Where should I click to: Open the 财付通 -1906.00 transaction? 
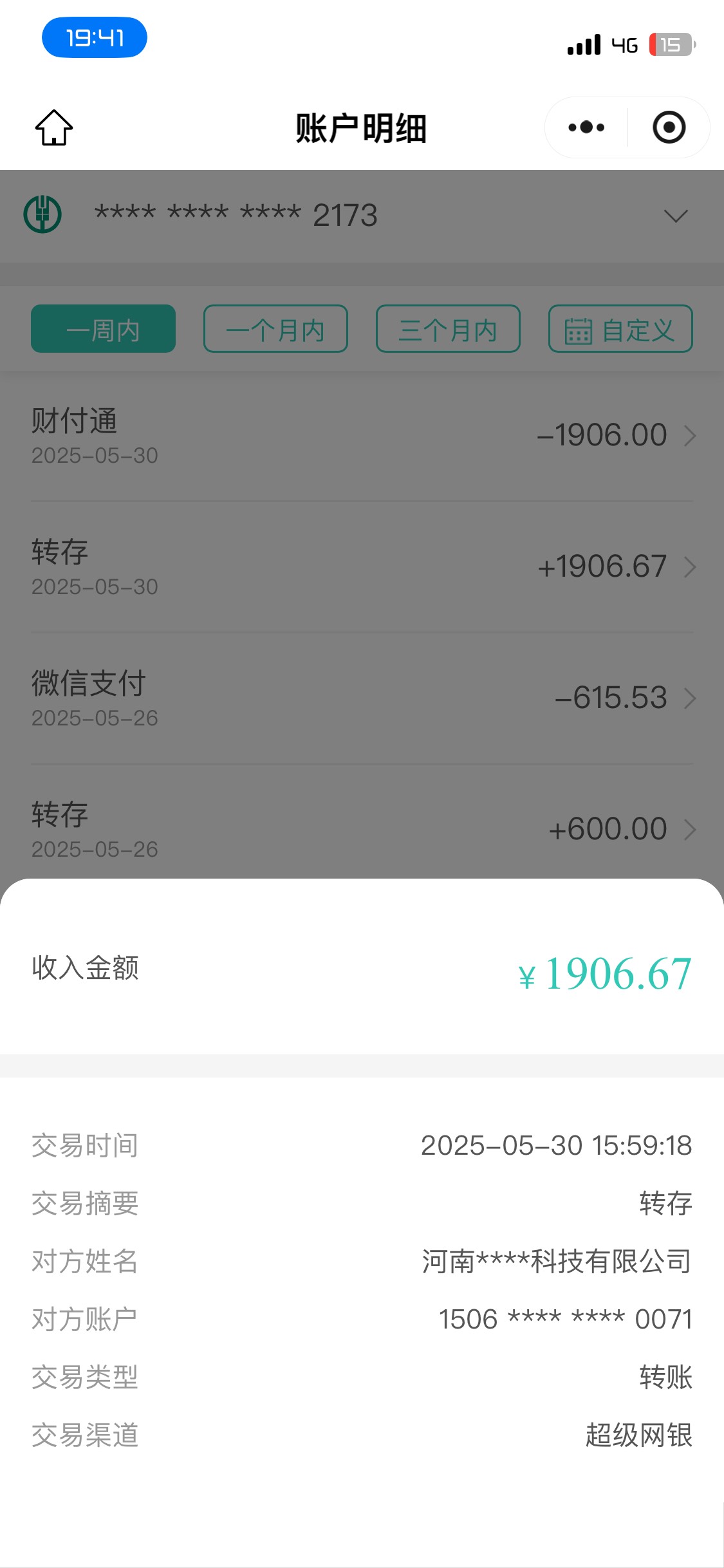pyautogui.click(x=362, y=436)
